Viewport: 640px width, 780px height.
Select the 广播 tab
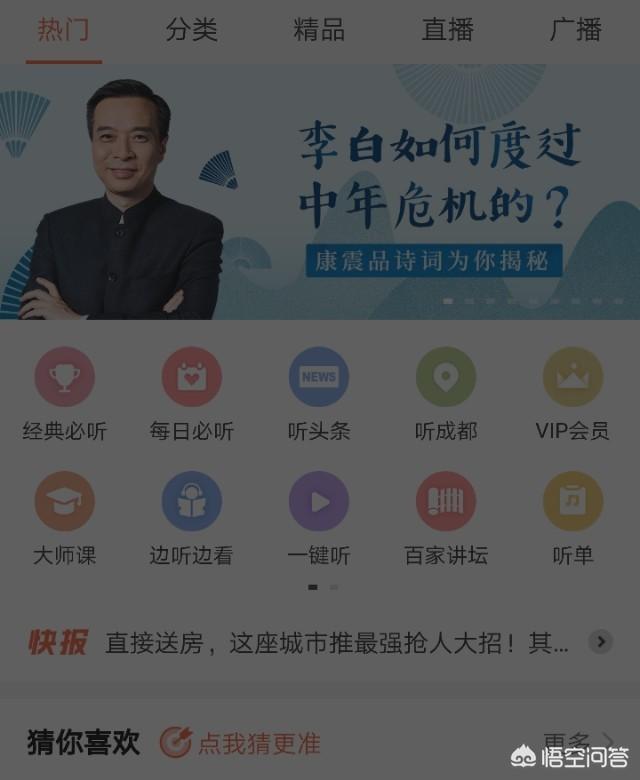(x=575, y=30)
